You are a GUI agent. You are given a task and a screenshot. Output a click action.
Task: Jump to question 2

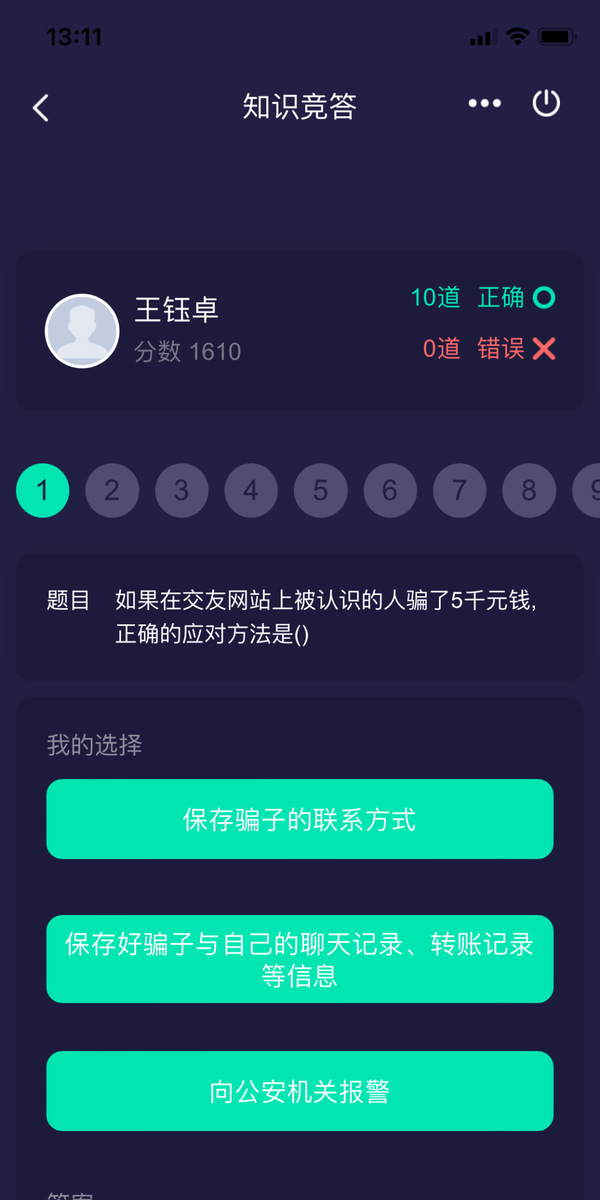click(112, 490)
